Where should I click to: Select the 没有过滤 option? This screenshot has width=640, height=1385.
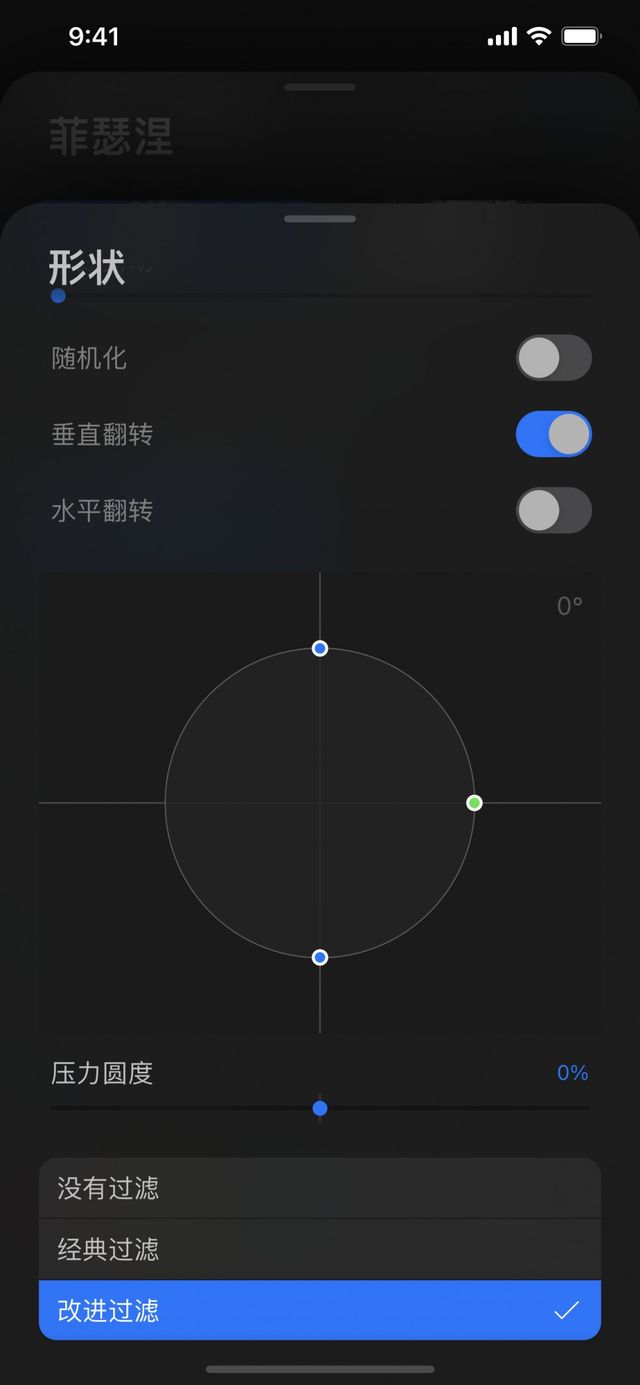(x=320, y=1188)
